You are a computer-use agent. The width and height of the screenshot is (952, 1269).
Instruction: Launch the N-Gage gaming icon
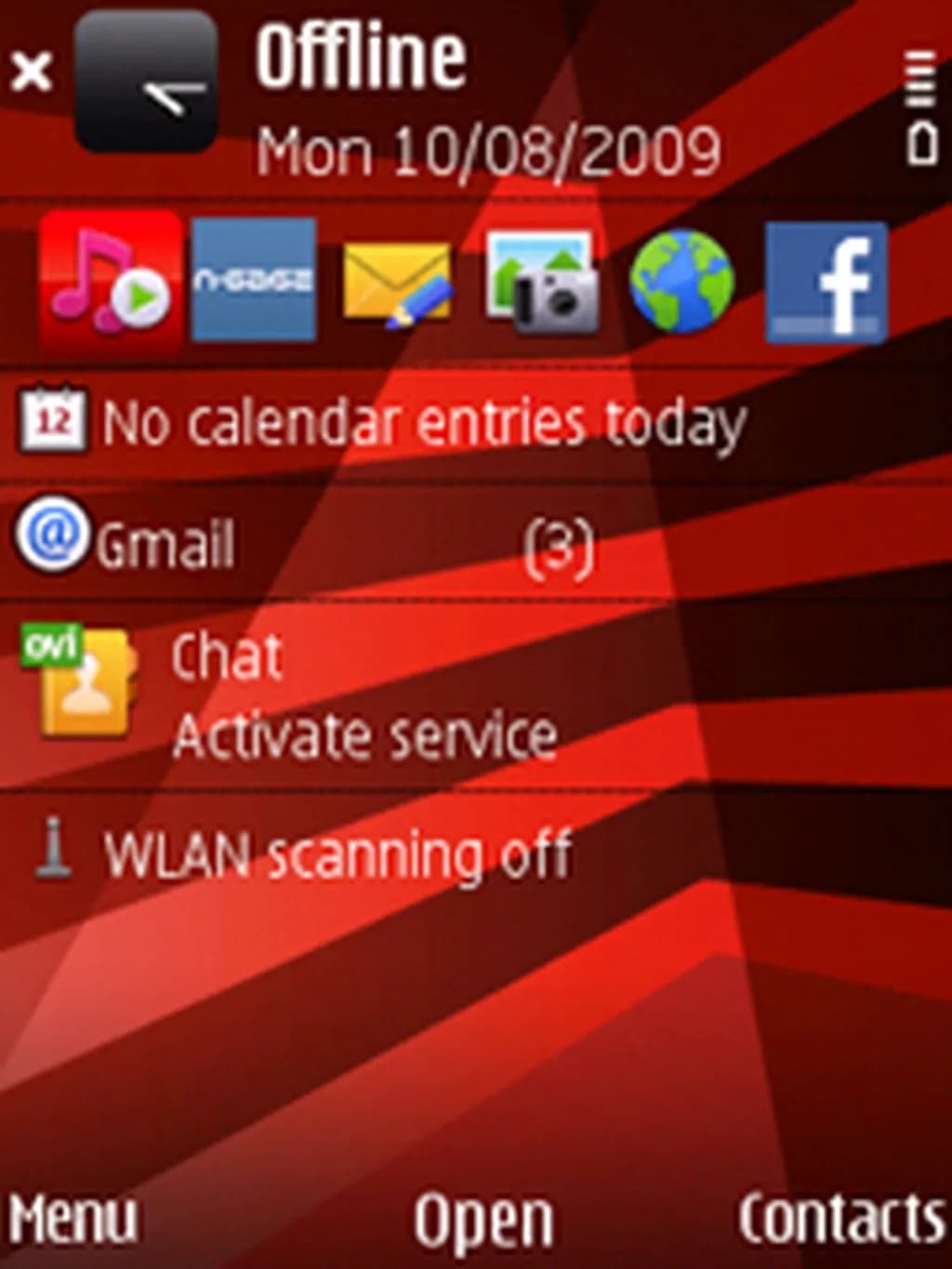pyautogui.click(x=251, y=279)
